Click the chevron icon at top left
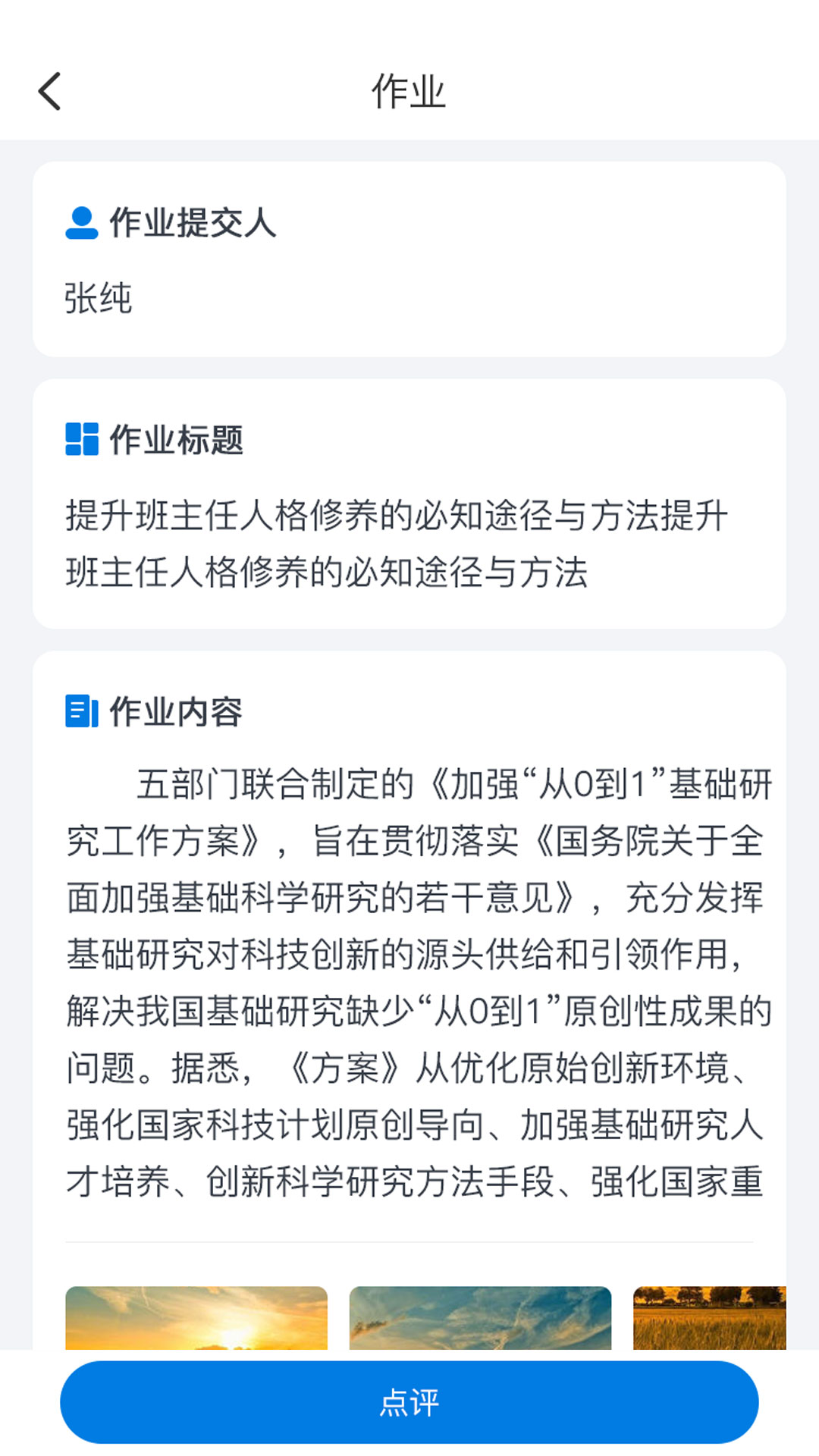 click(49, 90)
